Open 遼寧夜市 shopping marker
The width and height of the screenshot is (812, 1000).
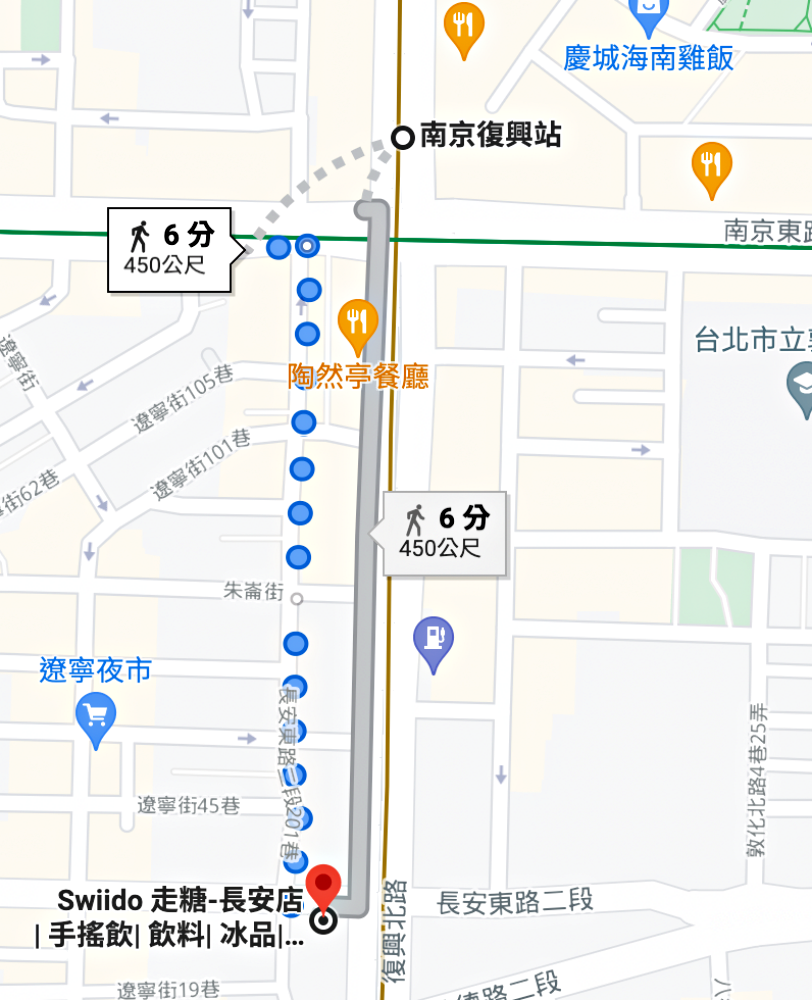click(96, 716)
